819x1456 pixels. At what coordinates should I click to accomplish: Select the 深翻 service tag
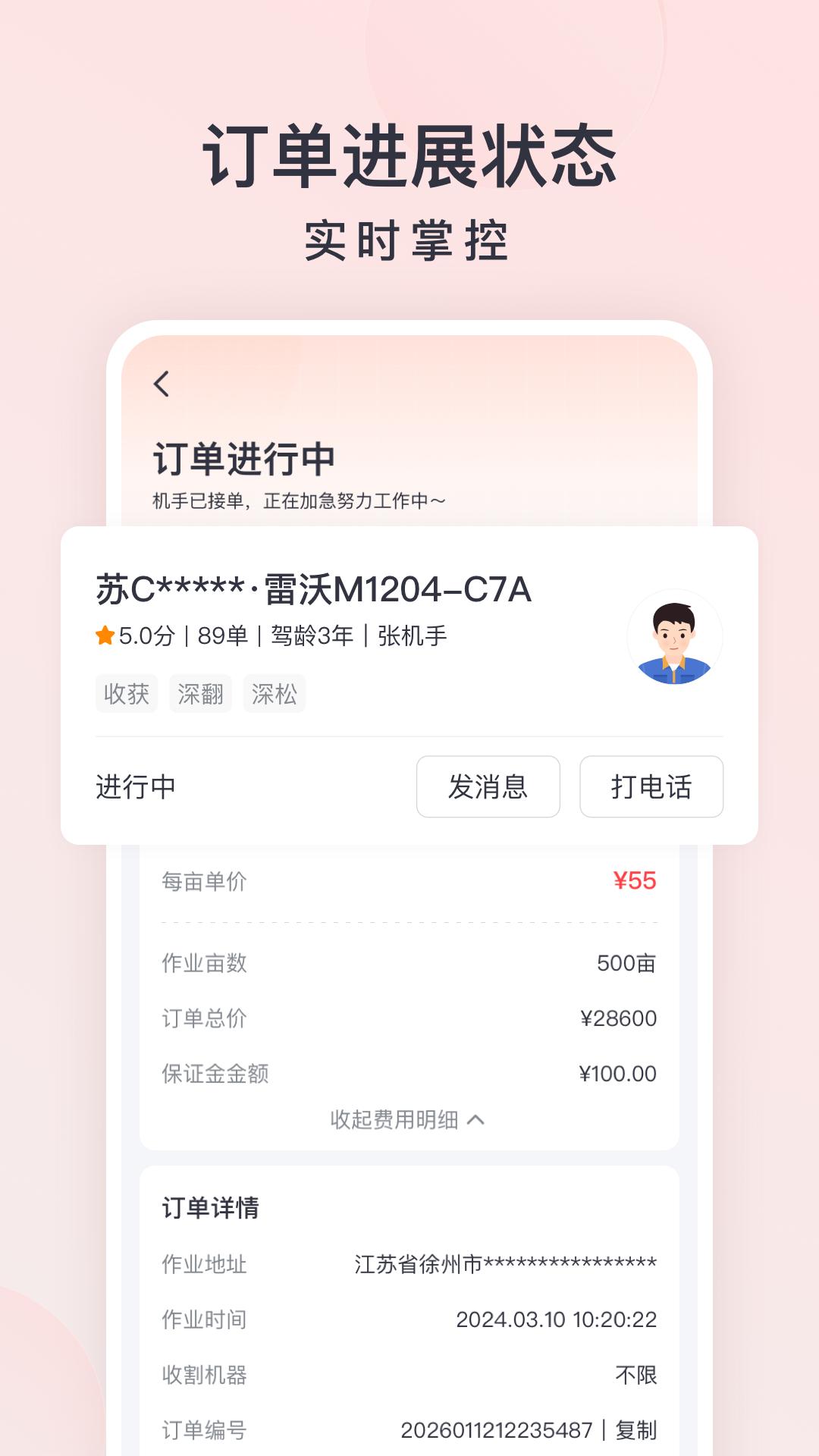200,693
